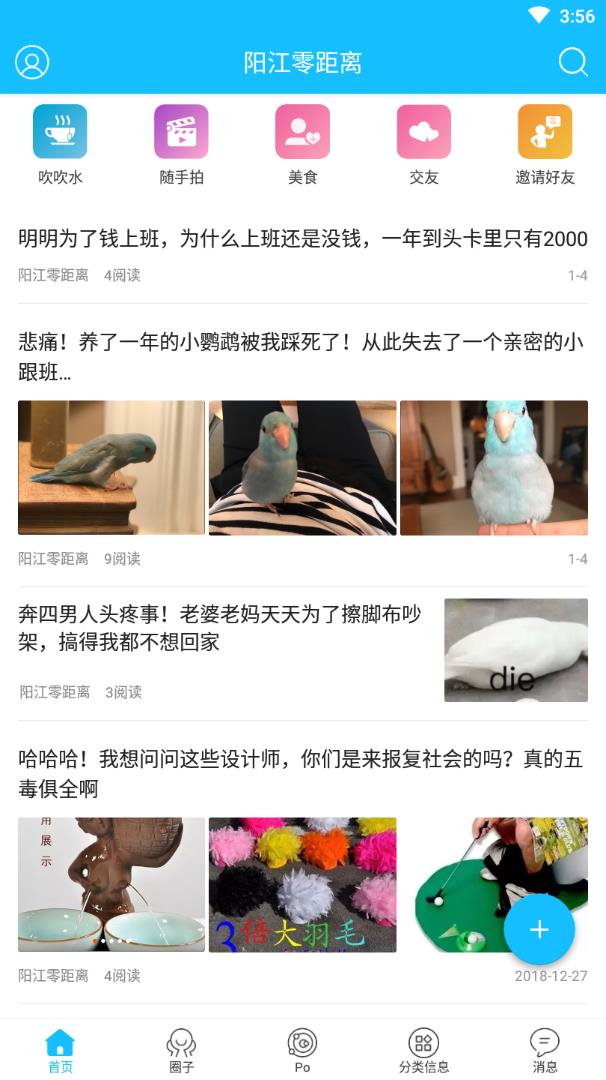View the 3倍大羽毛 image
Viewport: 606px width, 1080px height.
click(x=302, y=884)
